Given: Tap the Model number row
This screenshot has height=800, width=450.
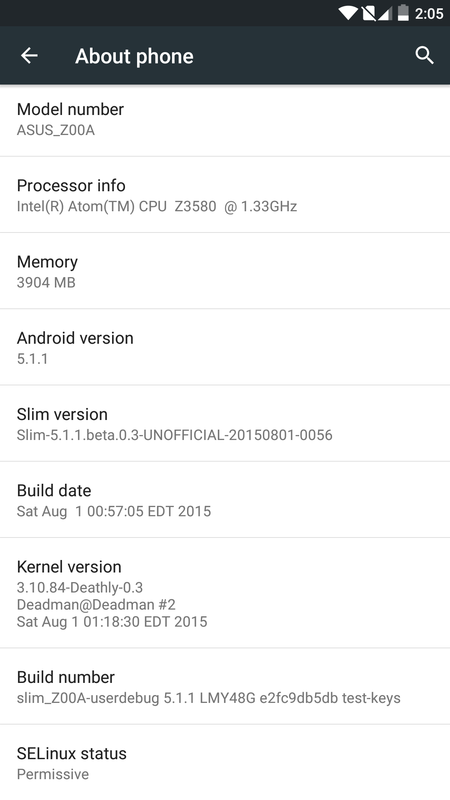Looking at the screenshot, I should (225, 120).
